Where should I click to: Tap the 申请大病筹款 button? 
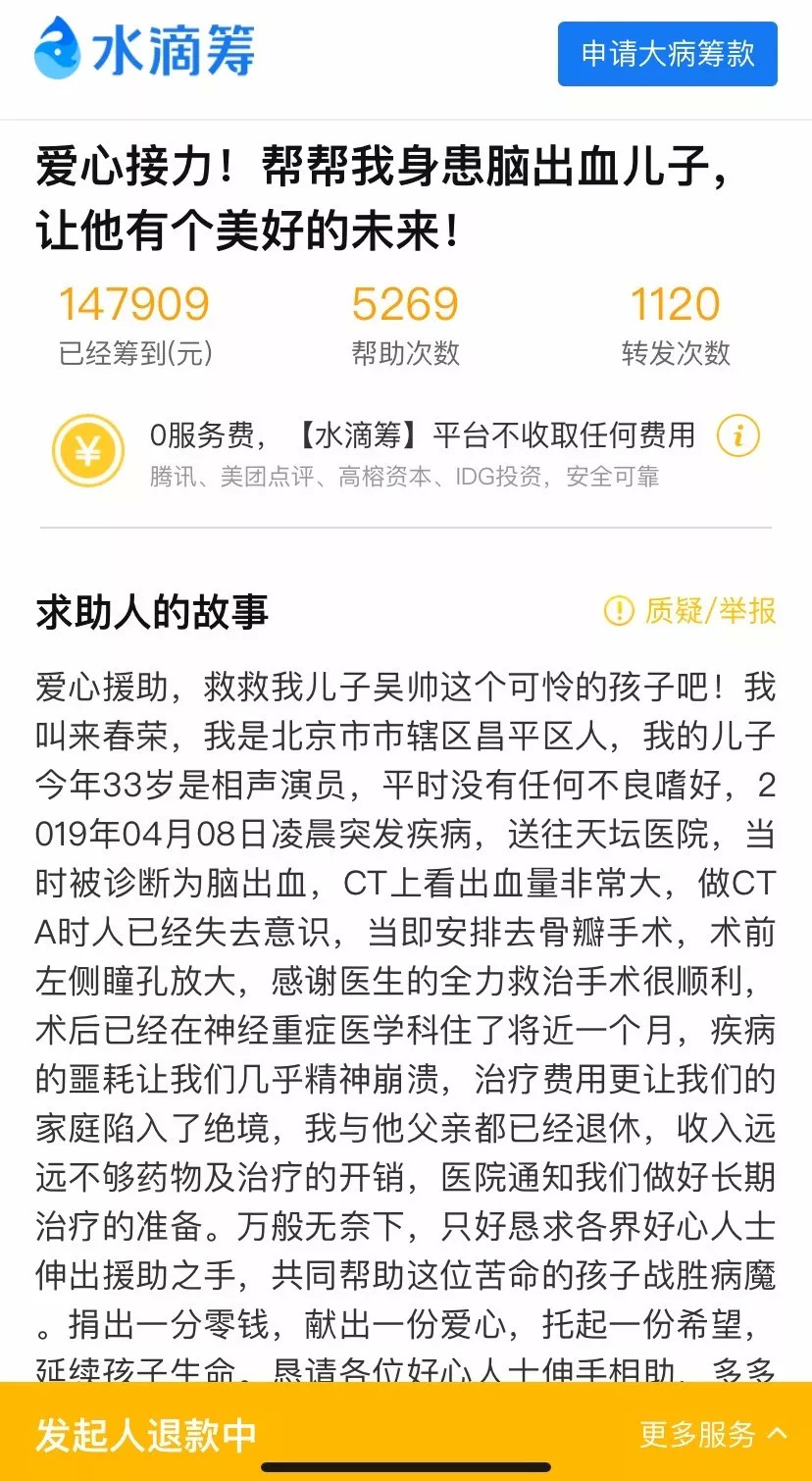pos(667,54)
